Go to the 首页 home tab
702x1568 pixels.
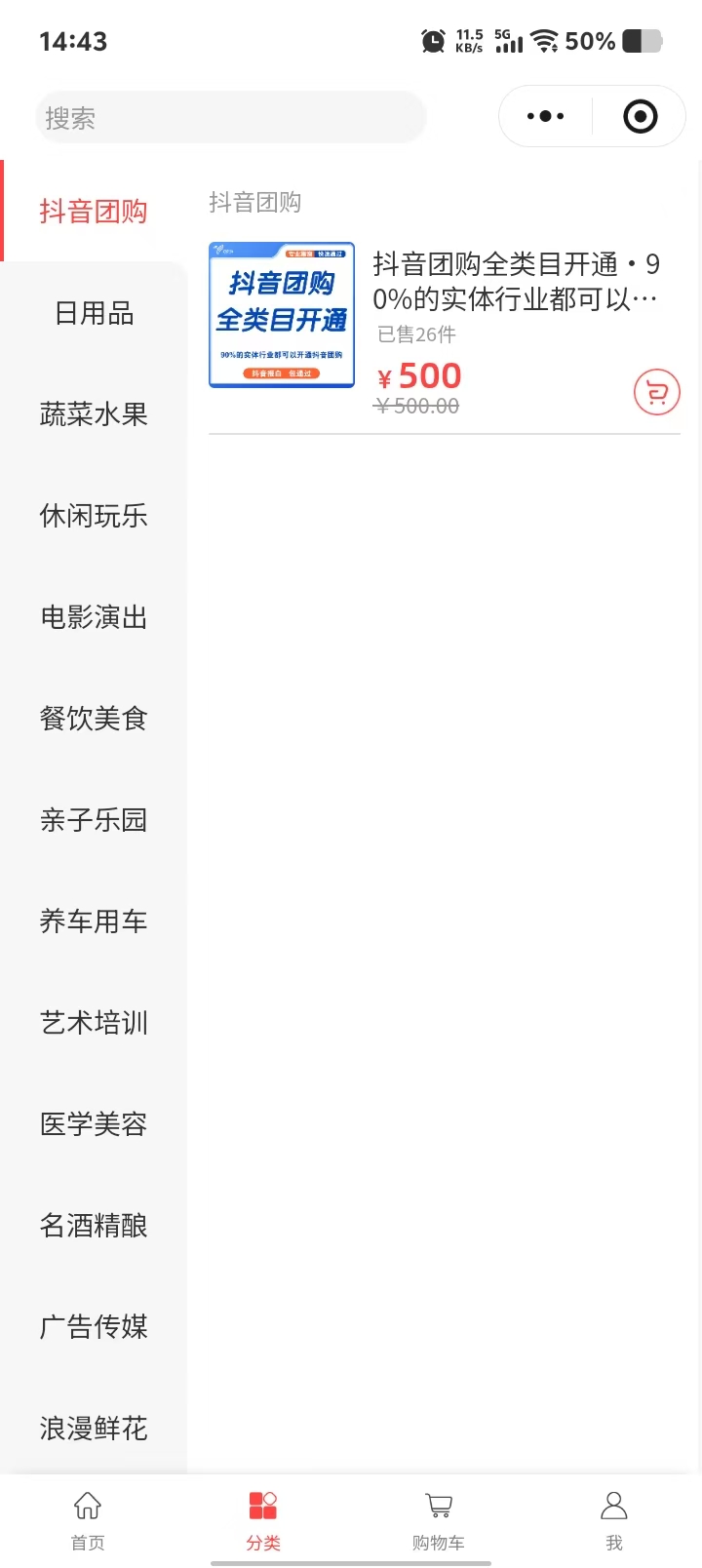[88, 1519]
